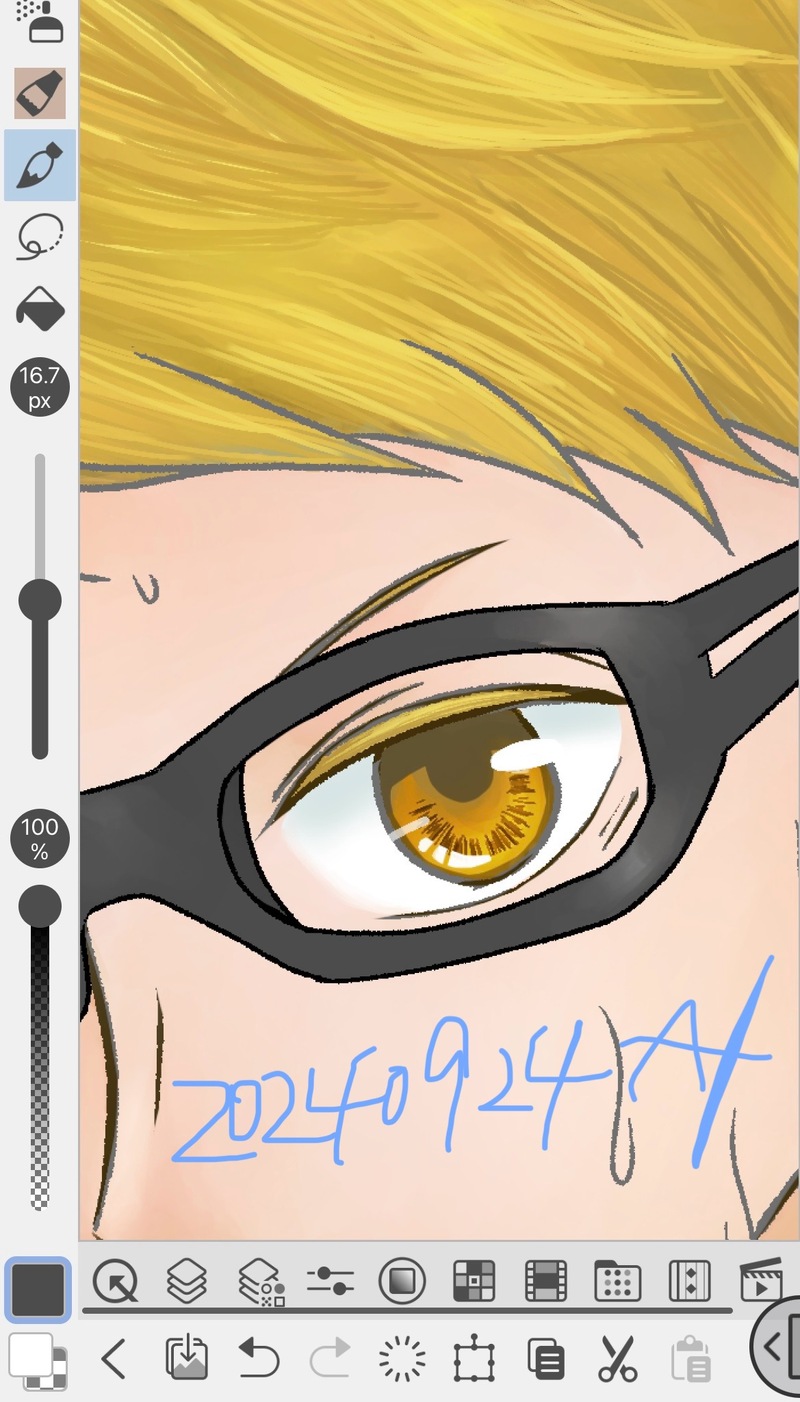
Task: Open the layers palette
Action: (x=186, y=1280)
